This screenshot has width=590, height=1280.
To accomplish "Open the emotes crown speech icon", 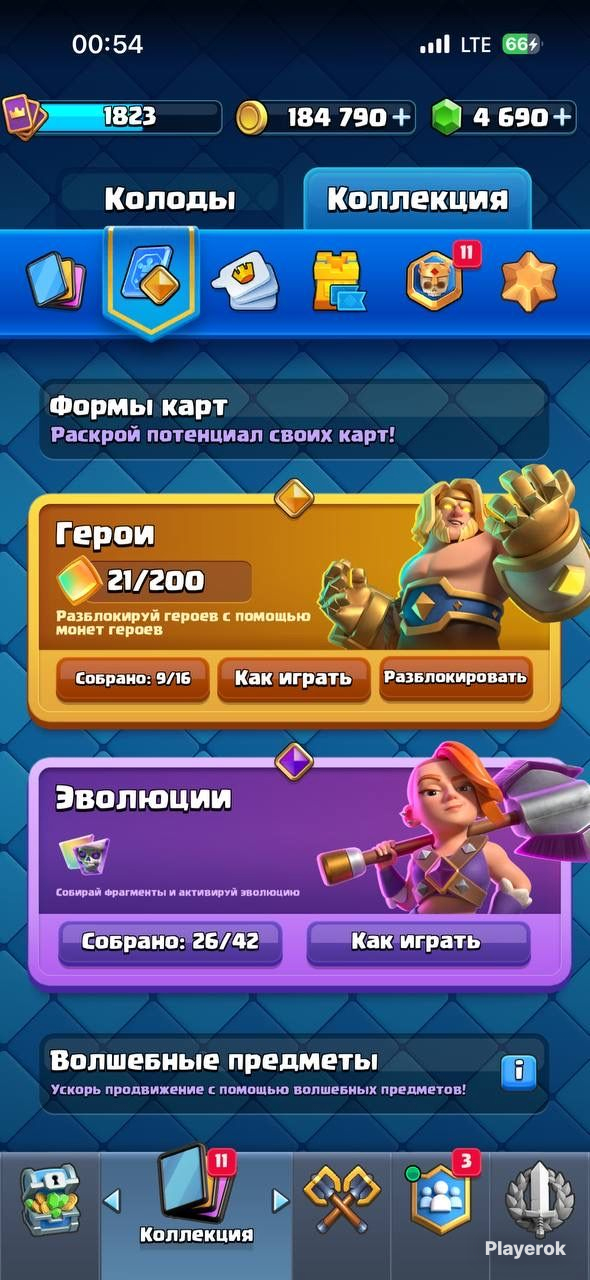I will tap(244, 282).
